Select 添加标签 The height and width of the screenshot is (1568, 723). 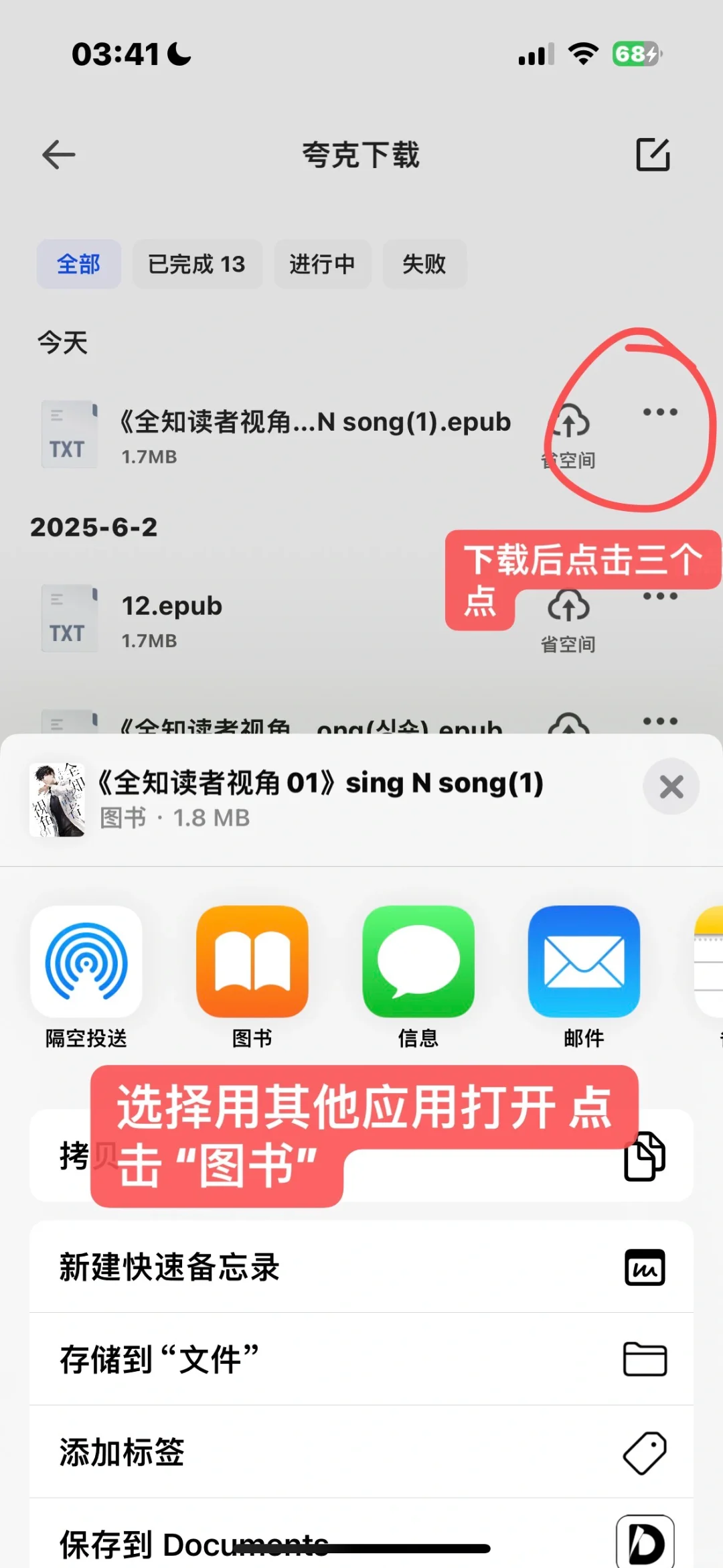pyautogui.click(x=361, y=1451)
